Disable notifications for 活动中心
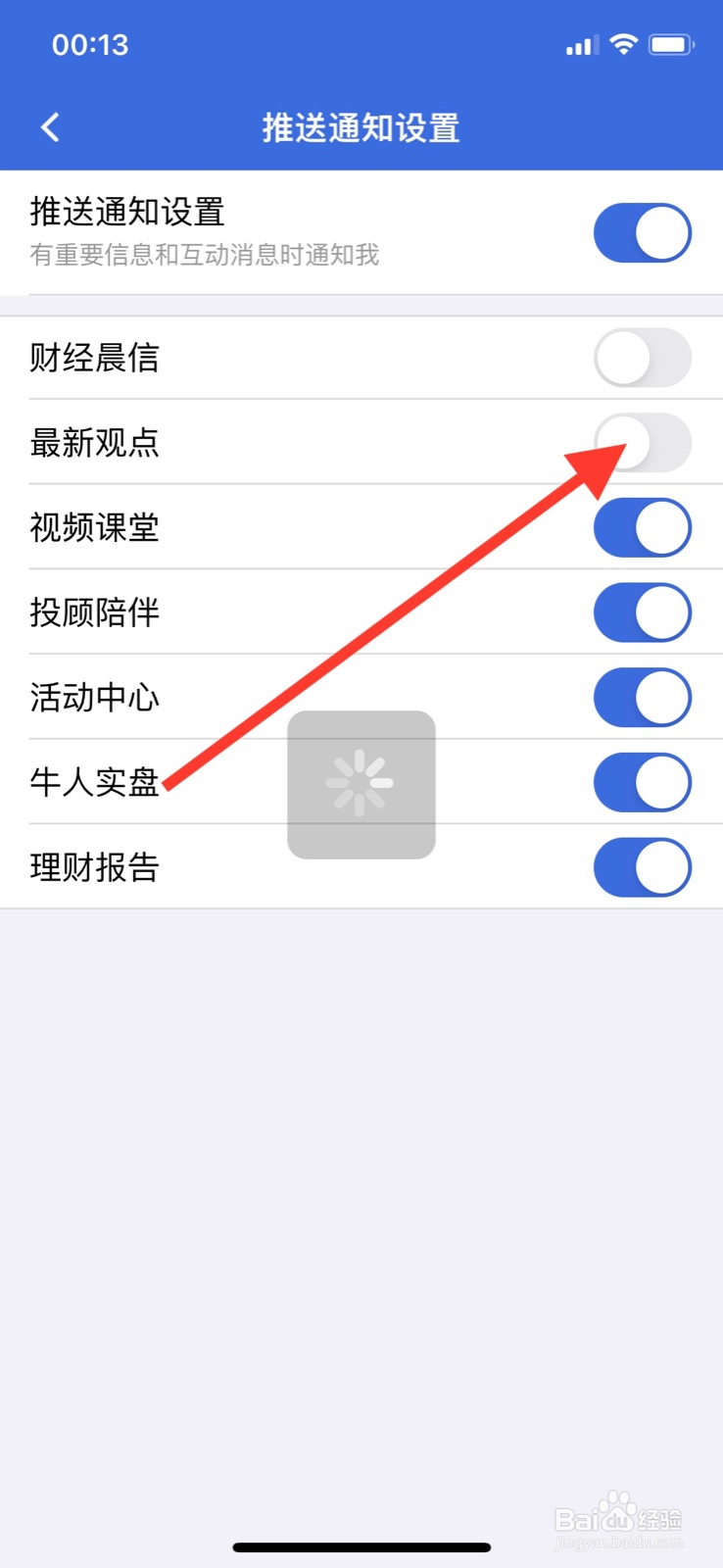723x1568 pixels. (643, 697)
